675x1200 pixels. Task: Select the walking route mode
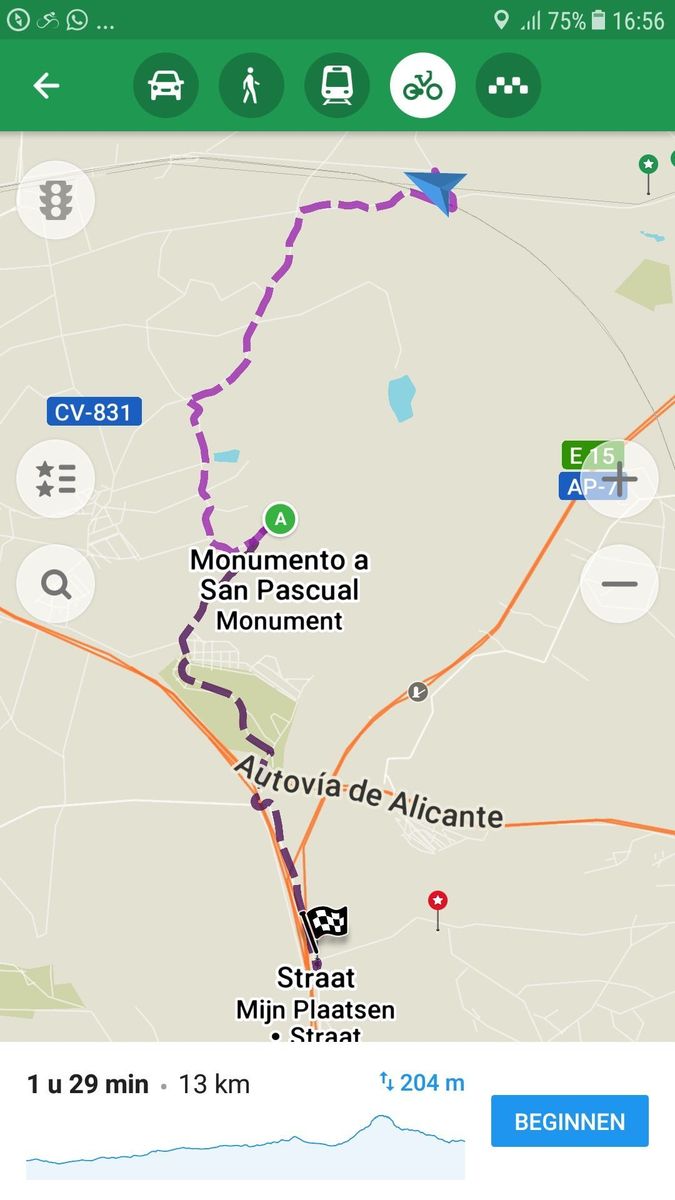[x=251, y=86]
